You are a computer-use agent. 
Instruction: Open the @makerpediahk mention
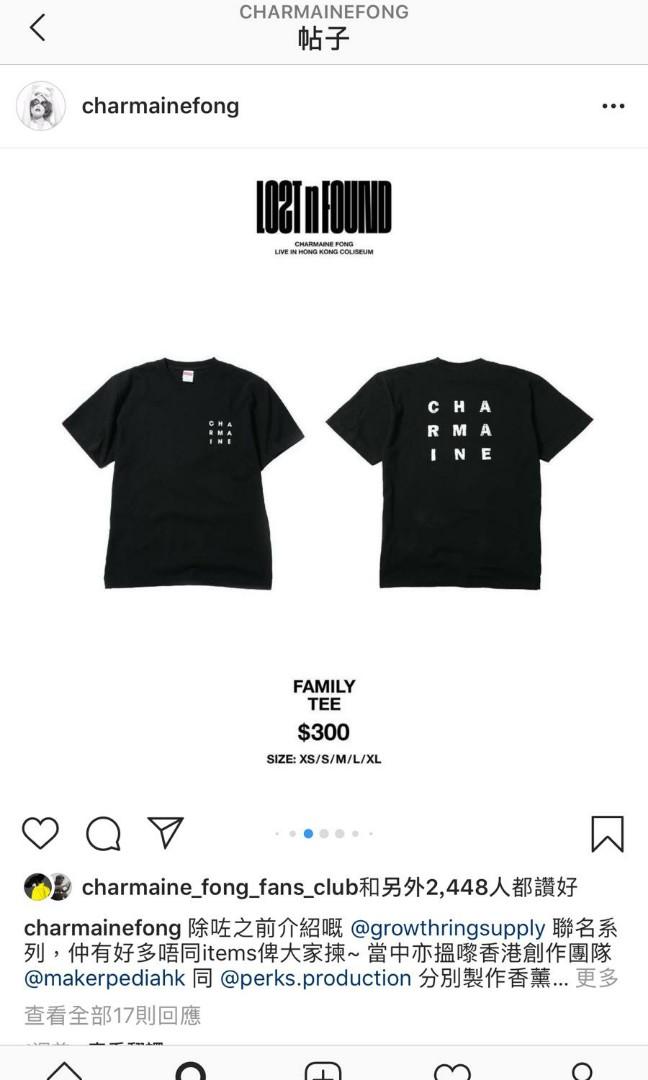point(105,978)
